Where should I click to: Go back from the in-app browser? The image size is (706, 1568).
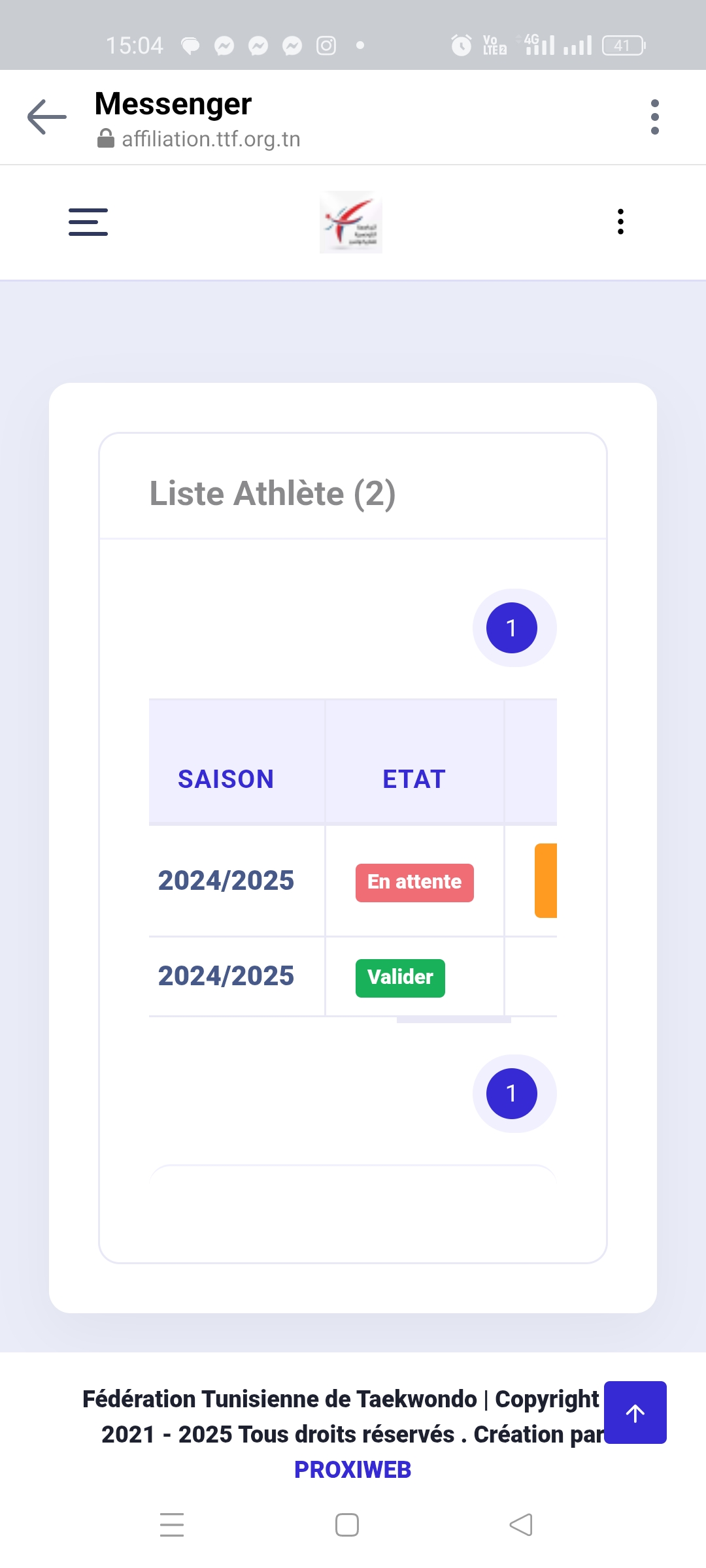coord(47,117)
